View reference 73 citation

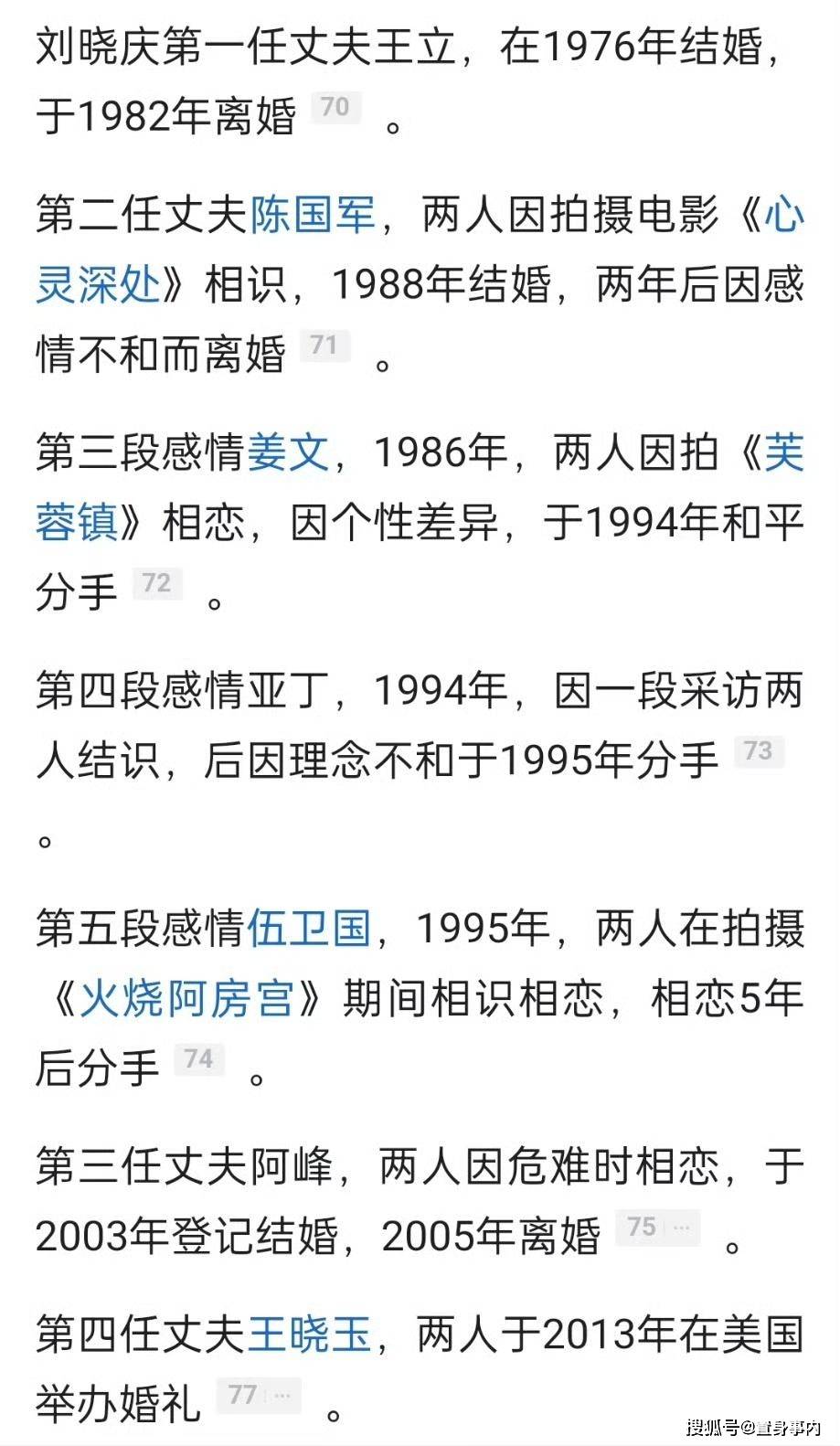tap(758, 751)
